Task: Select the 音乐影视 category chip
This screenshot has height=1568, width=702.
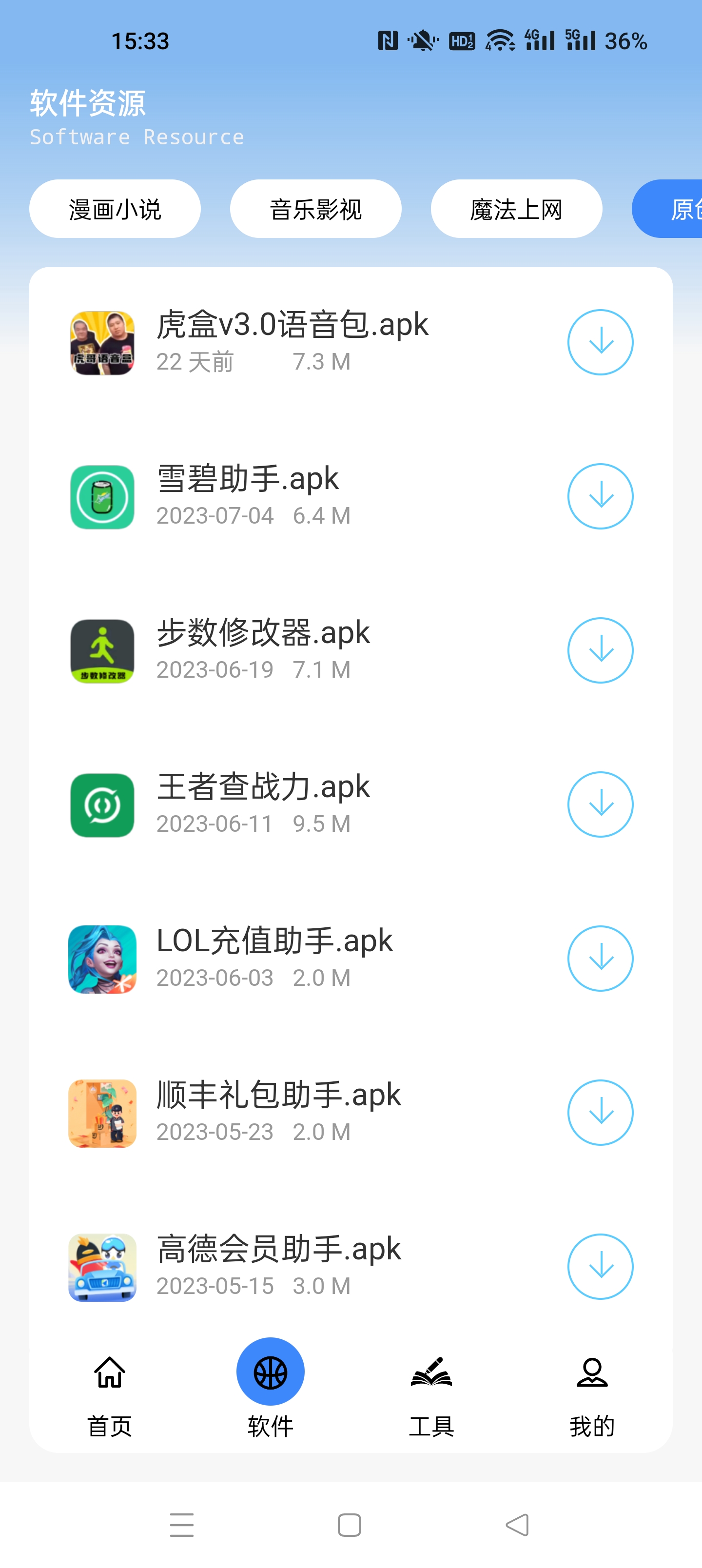Action: coord(316,209)
